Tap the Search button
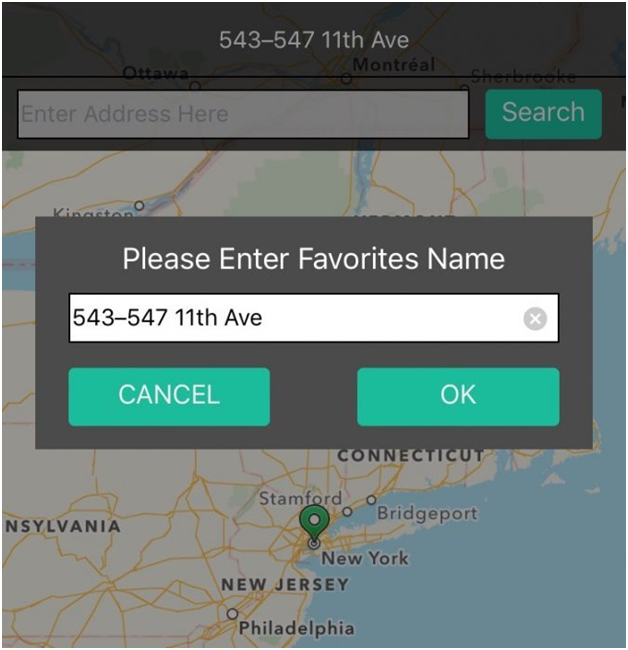Viewport: 628px width, 650px height. coord(543,113)
